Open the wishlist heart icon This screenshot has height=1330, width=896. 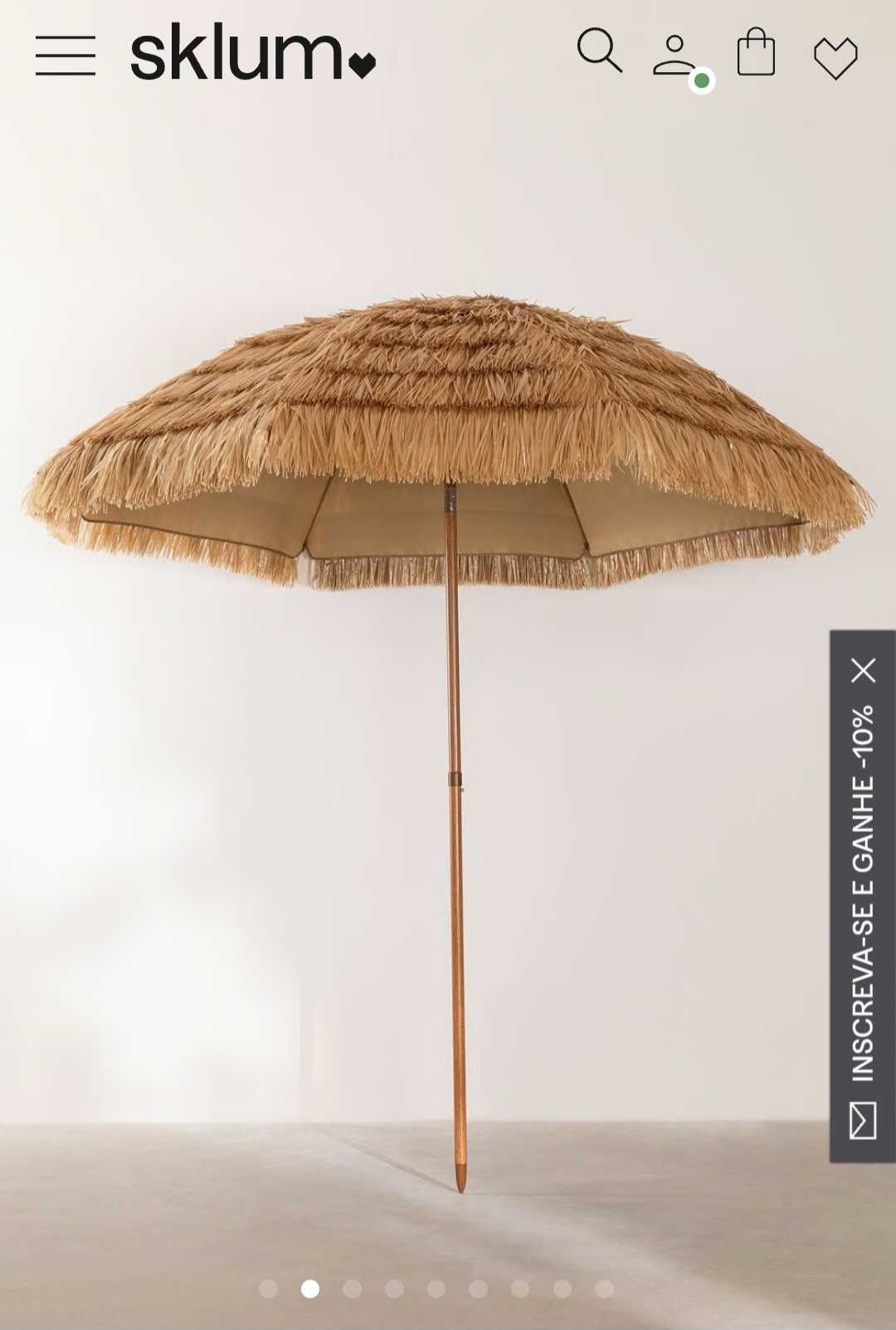coord(835,58)
